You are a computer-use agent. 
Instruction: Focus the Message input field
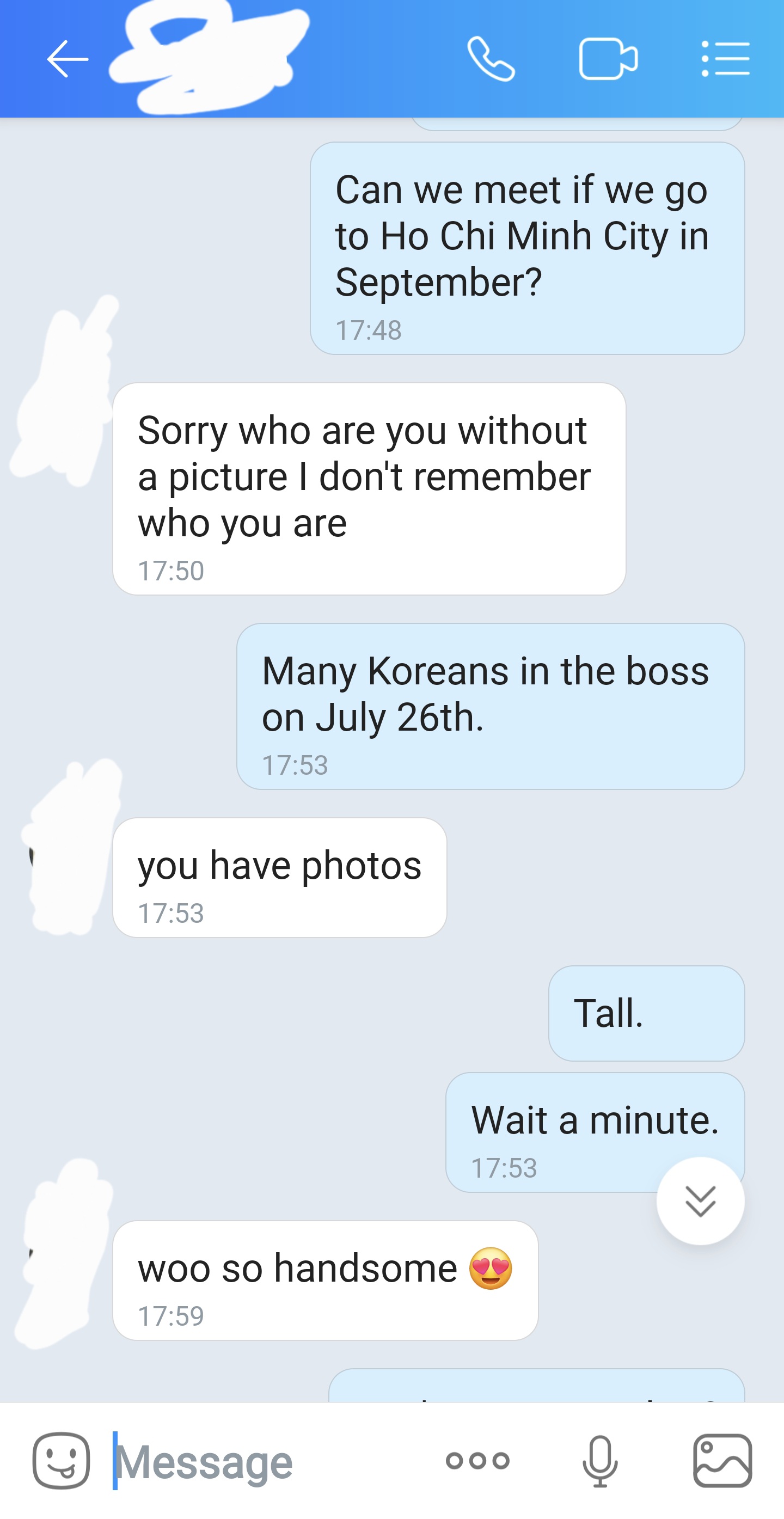pyautogui.click(x=259, y=1461)
